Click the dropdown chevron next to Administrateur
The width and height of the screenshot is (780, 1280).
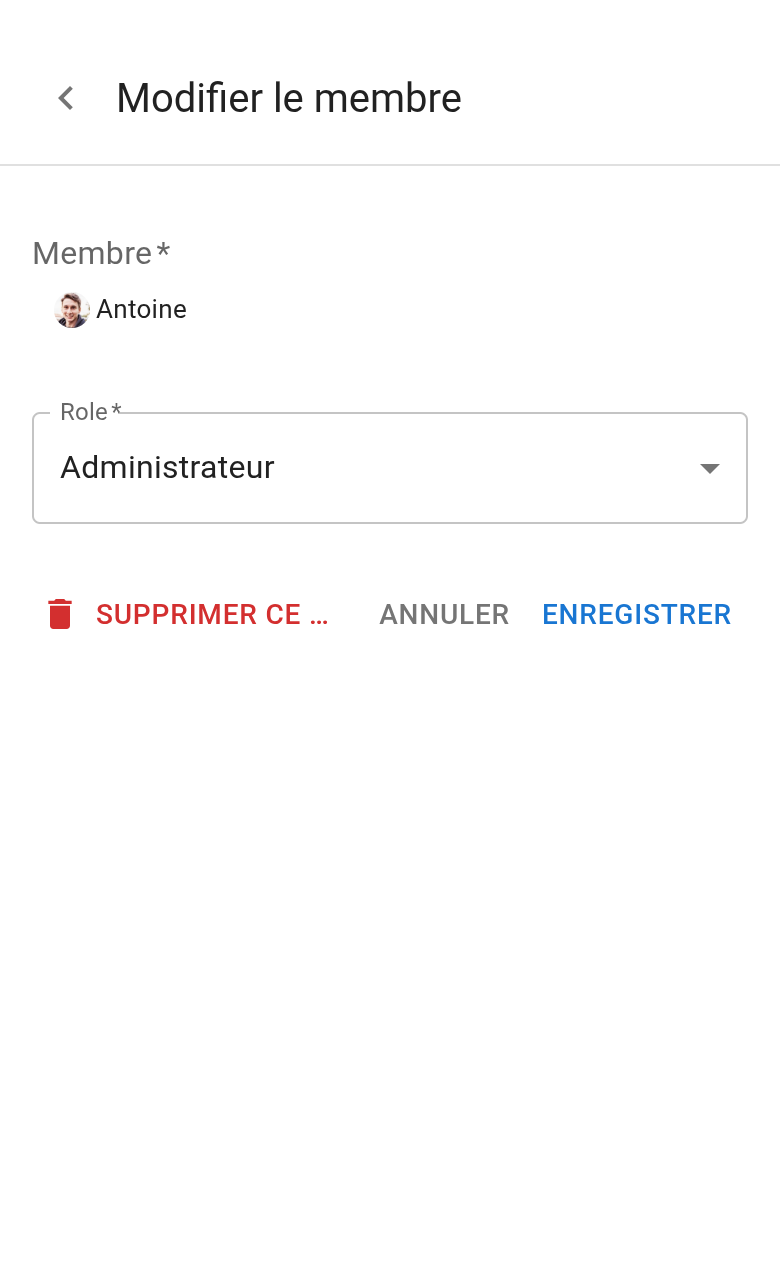coord(709,467)
